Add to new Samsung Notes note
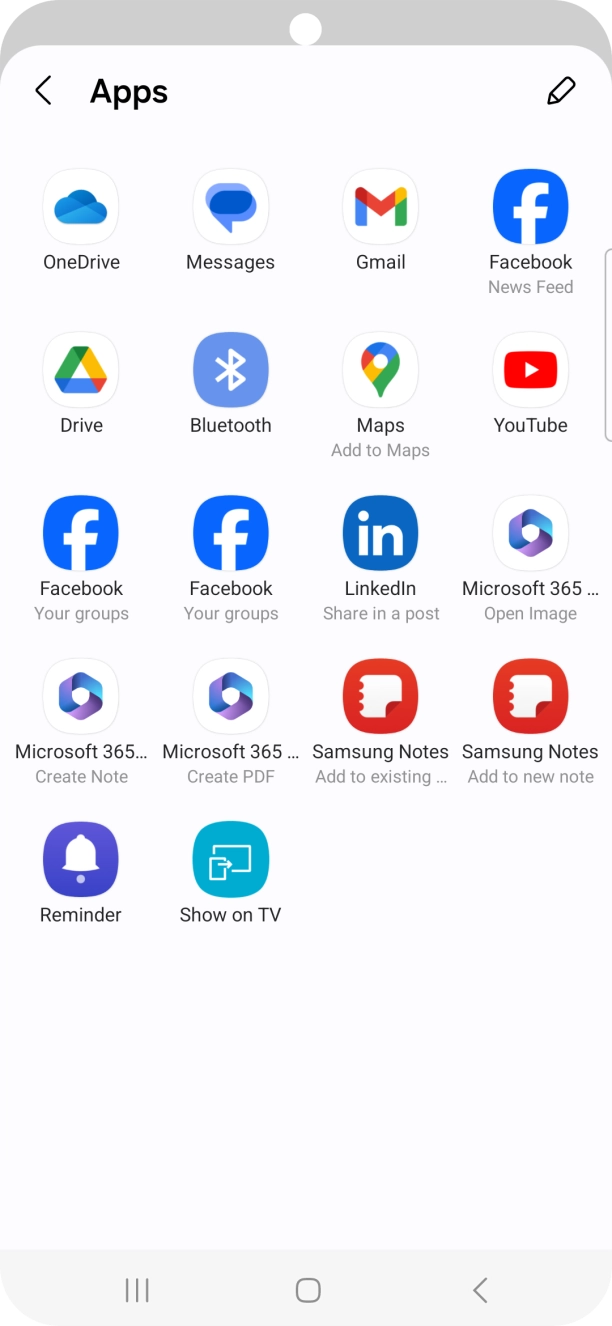Viewport: 612px width, 1326px height. [530, 697]
